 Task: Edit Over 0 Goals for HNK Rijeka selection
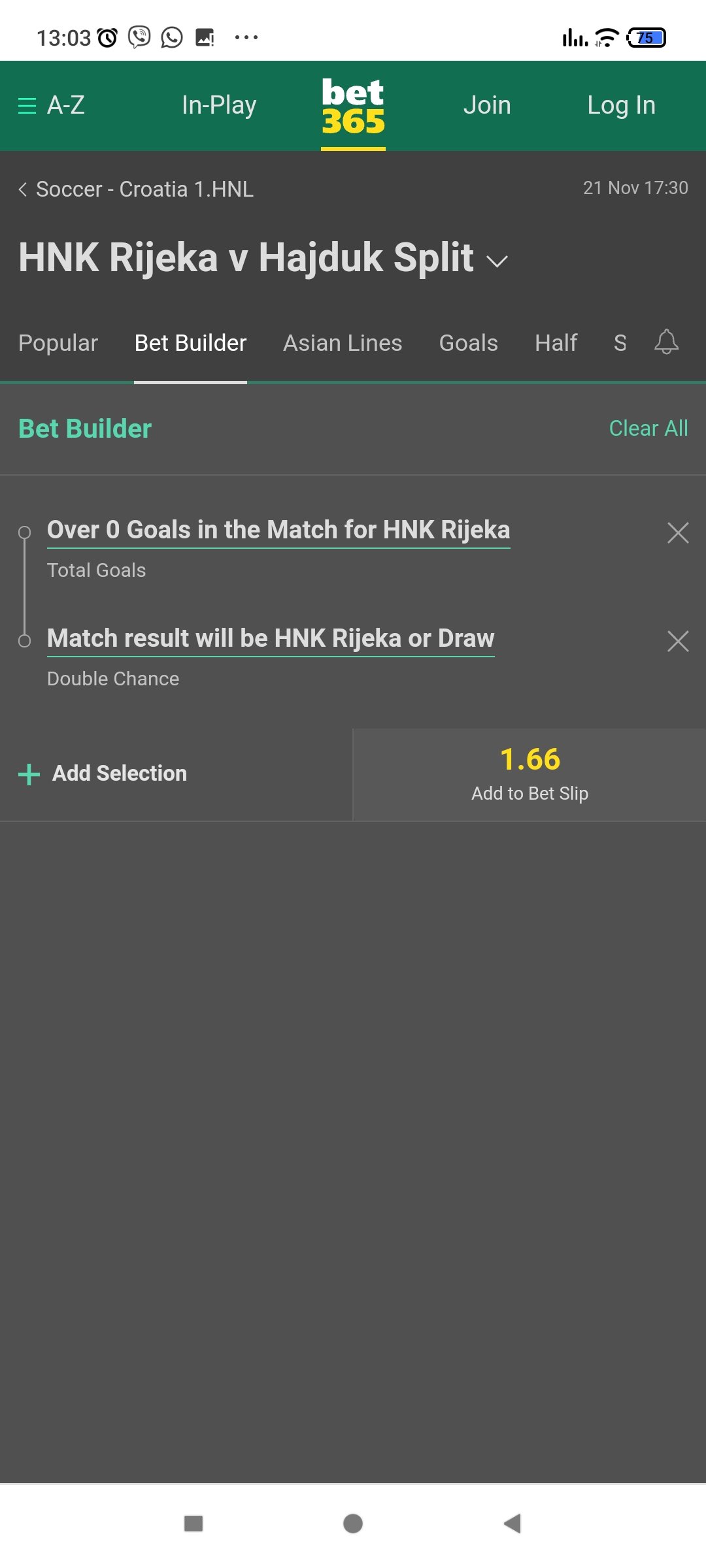(x=278, y=530)
